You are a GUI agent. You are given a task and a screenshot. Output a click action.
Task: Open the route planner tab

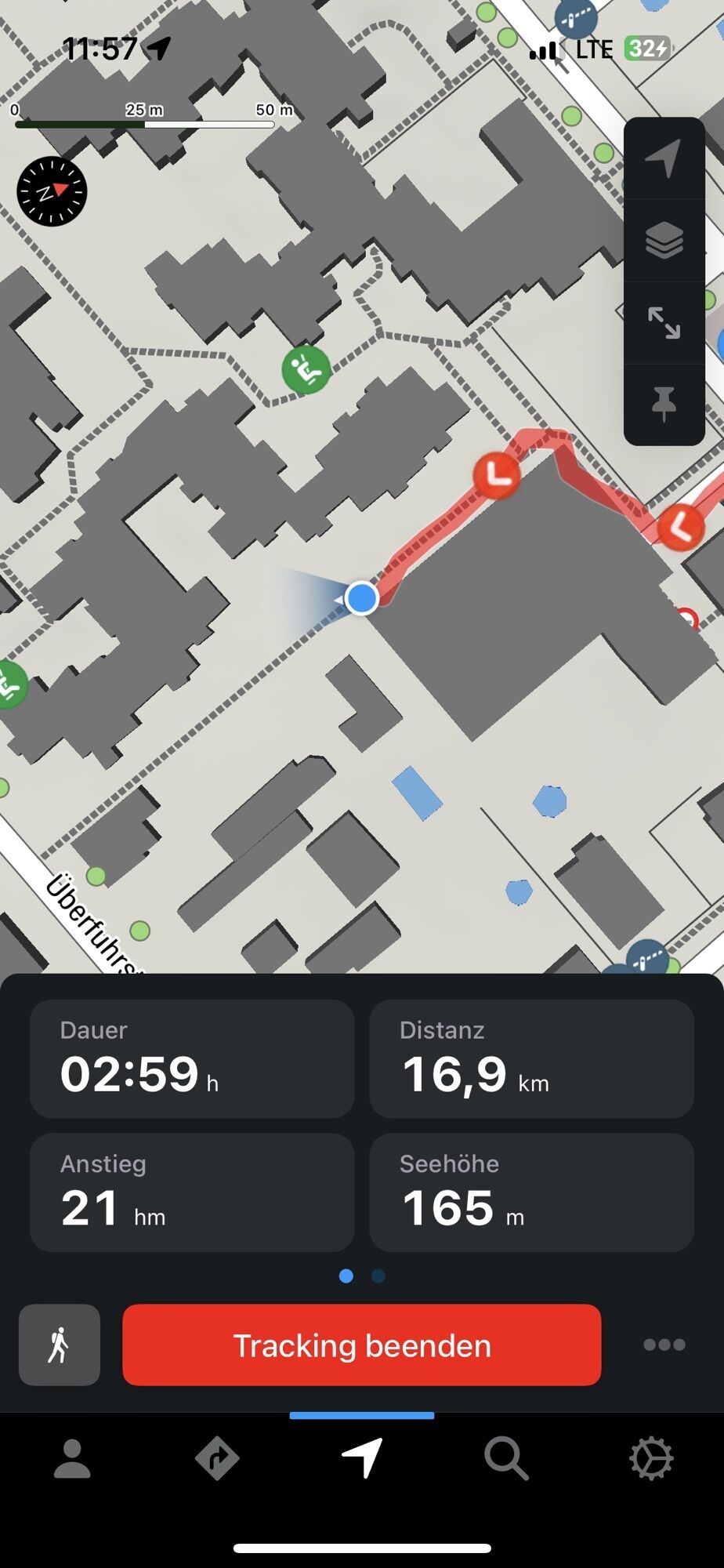217,1459
